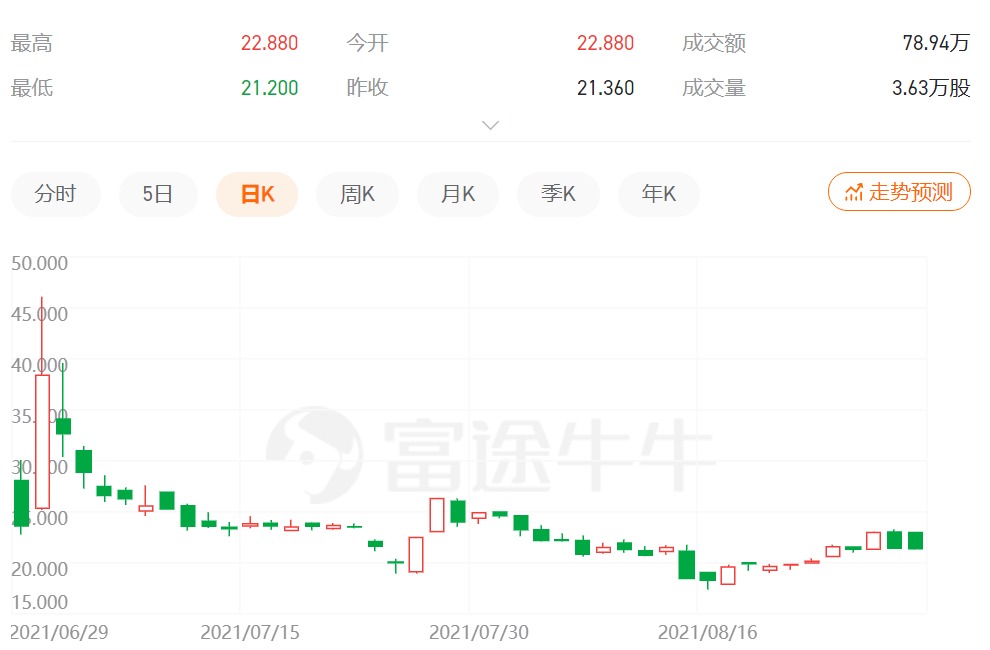Switch to the 5日 chart tab

[x=157, y=194]
